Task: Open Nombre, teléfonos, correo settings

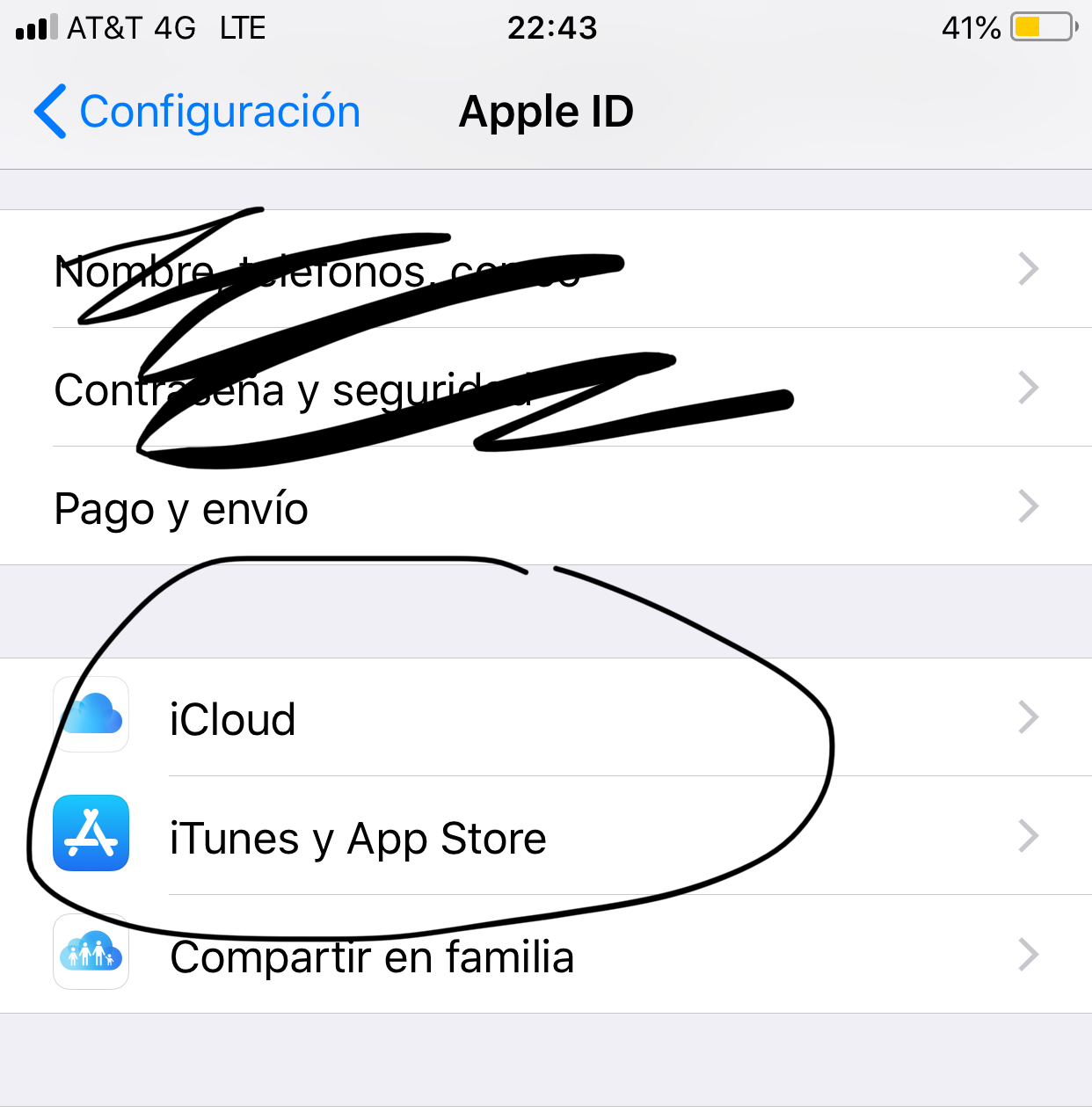Action: (x=545, y=269)
